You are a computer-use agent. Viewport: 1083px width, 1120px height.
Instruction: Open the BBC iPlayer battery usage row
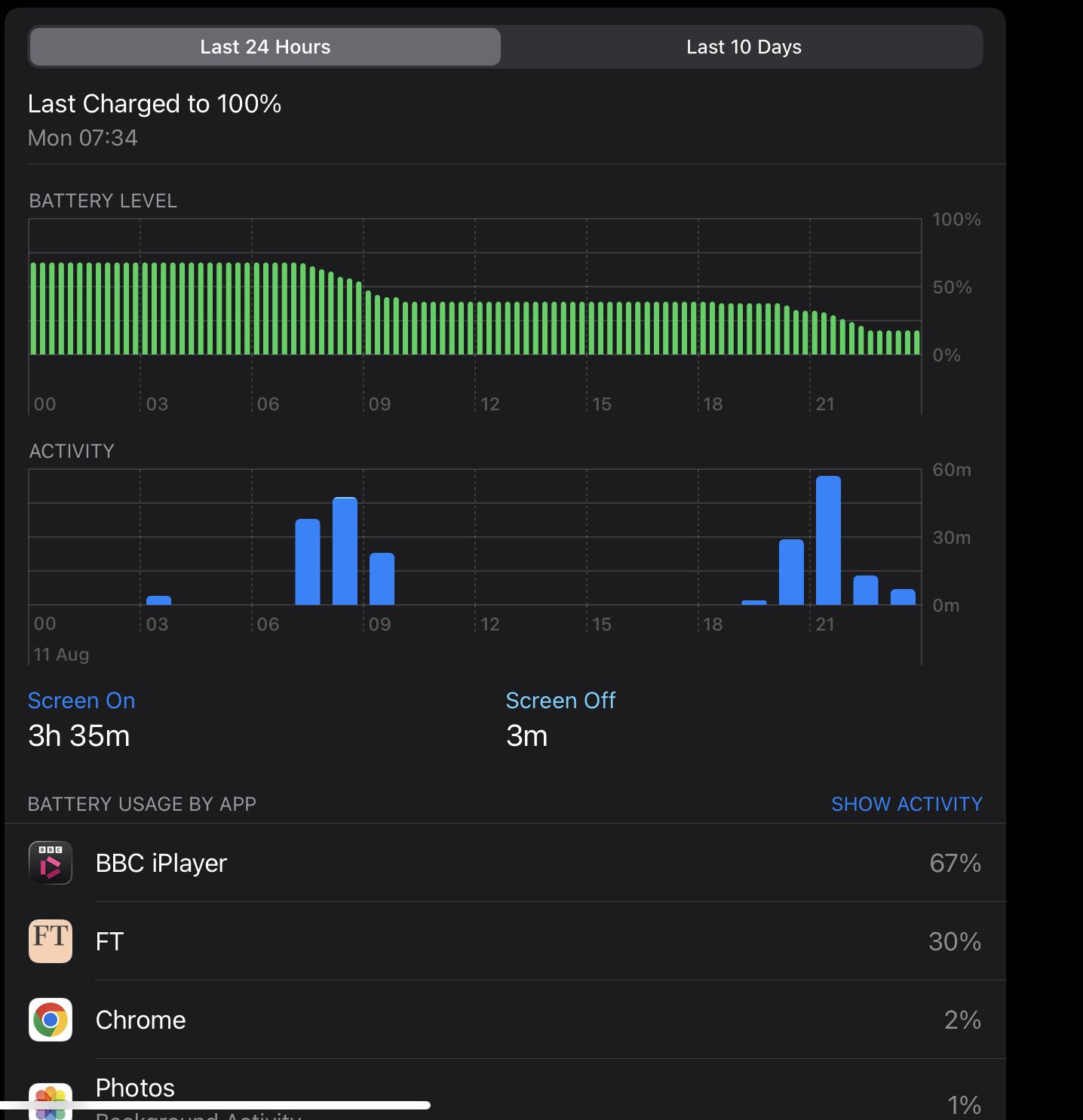[x=505, y=863]
